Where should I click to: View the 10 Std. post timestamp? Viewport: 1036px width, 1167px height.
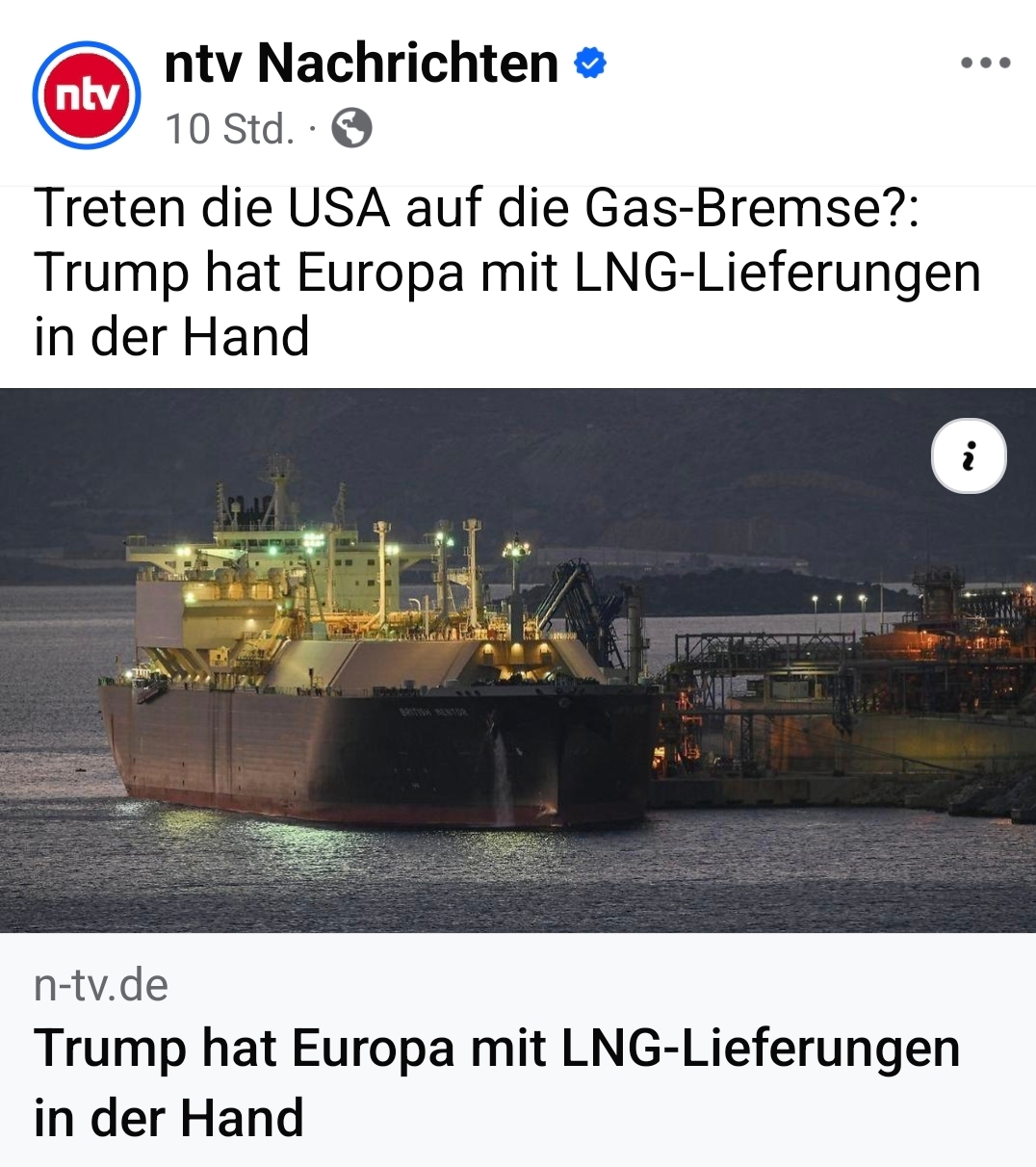tap(228, 129)
